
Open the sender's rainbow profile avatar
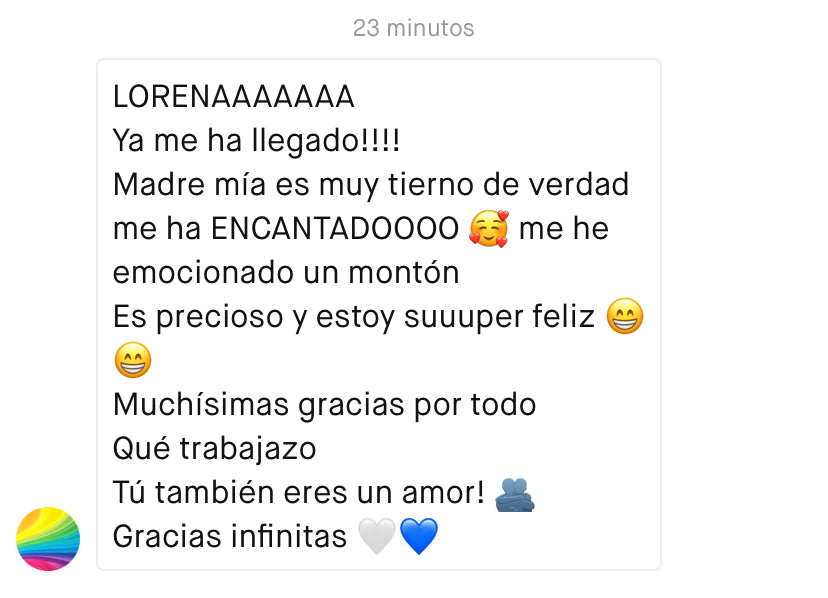[x=48, y=539]
